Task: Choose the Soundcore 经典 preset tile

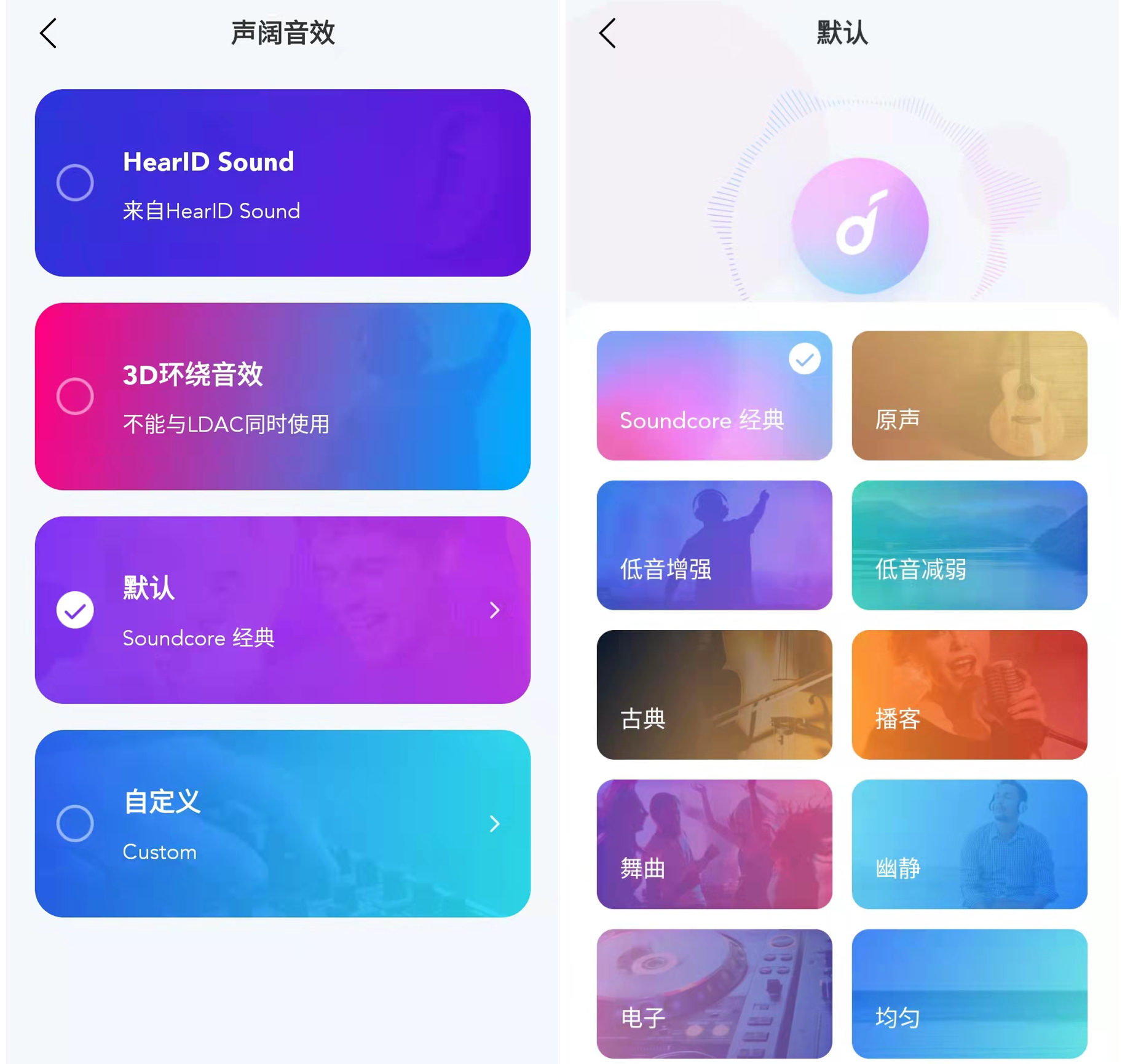Action: tap(714, 395)
